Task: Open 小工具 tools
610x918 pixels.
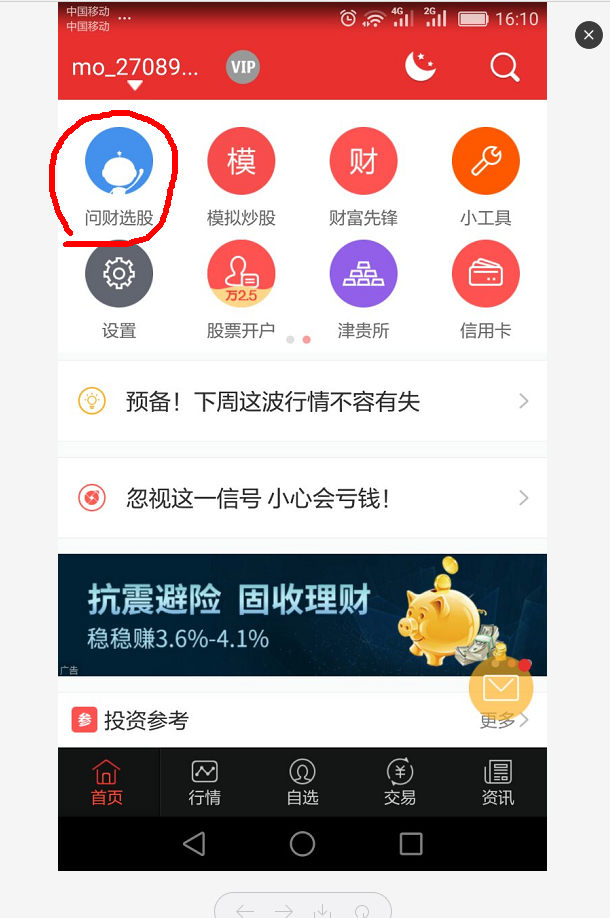Action: (x=486, y=175)
